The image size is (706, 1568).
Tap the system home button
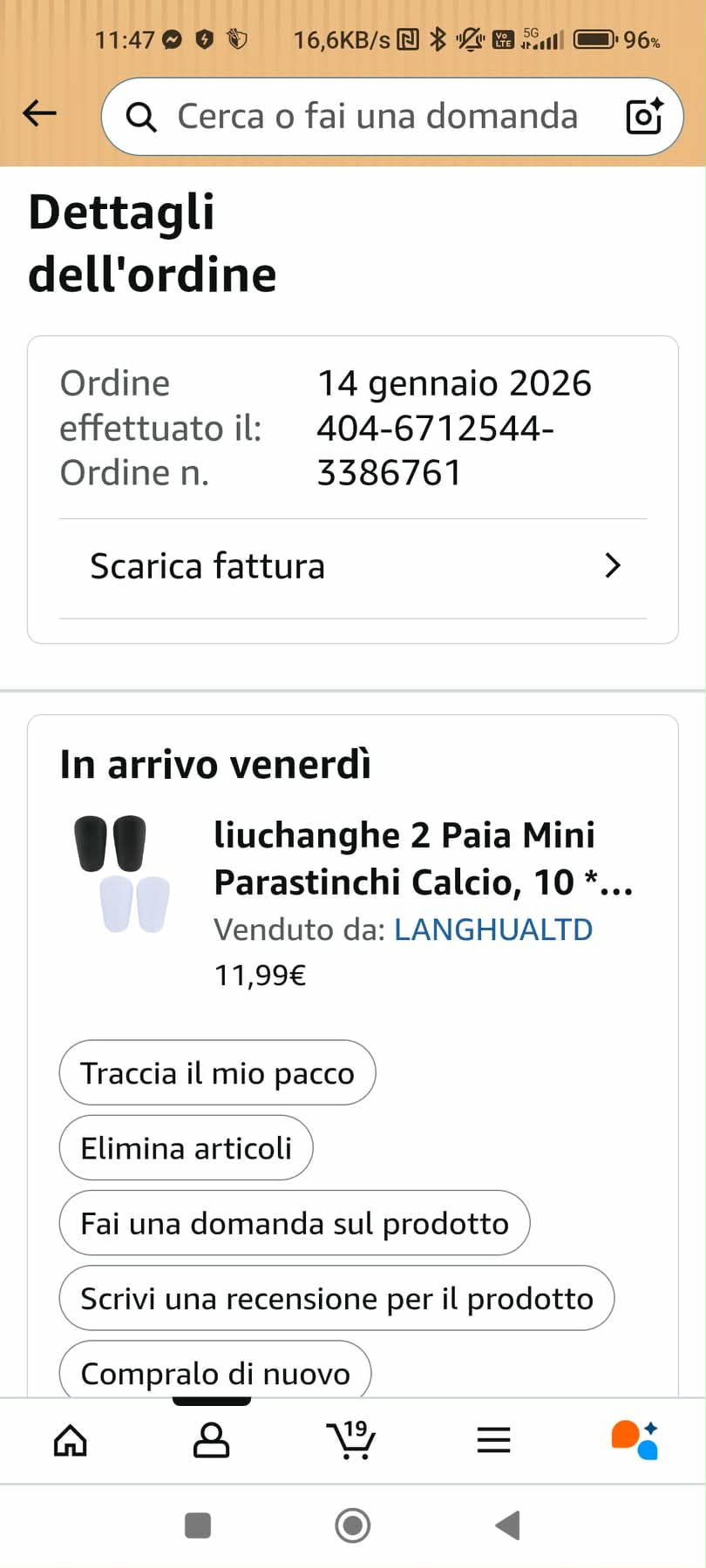click(x=353, y=1525)
